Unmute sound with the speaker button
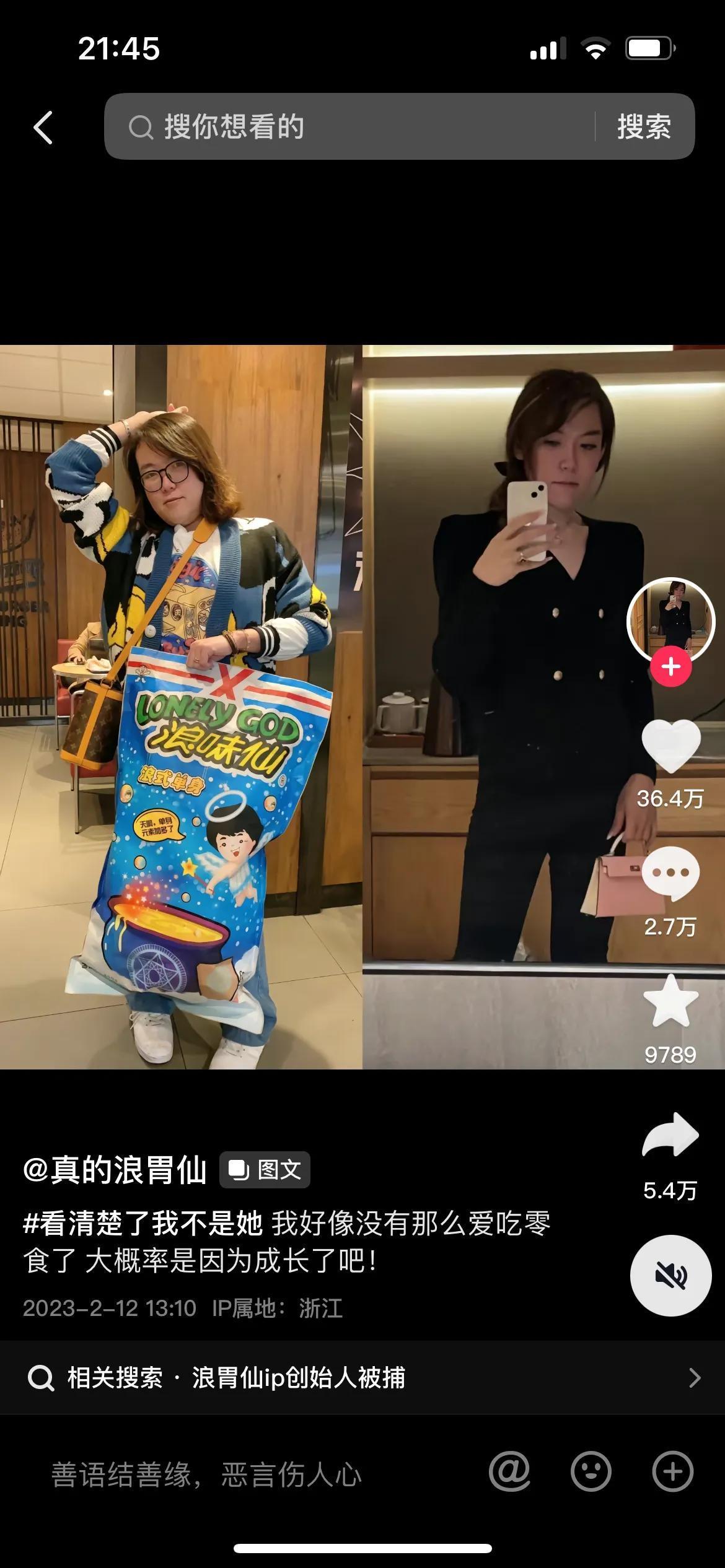 coord(670,1276)
